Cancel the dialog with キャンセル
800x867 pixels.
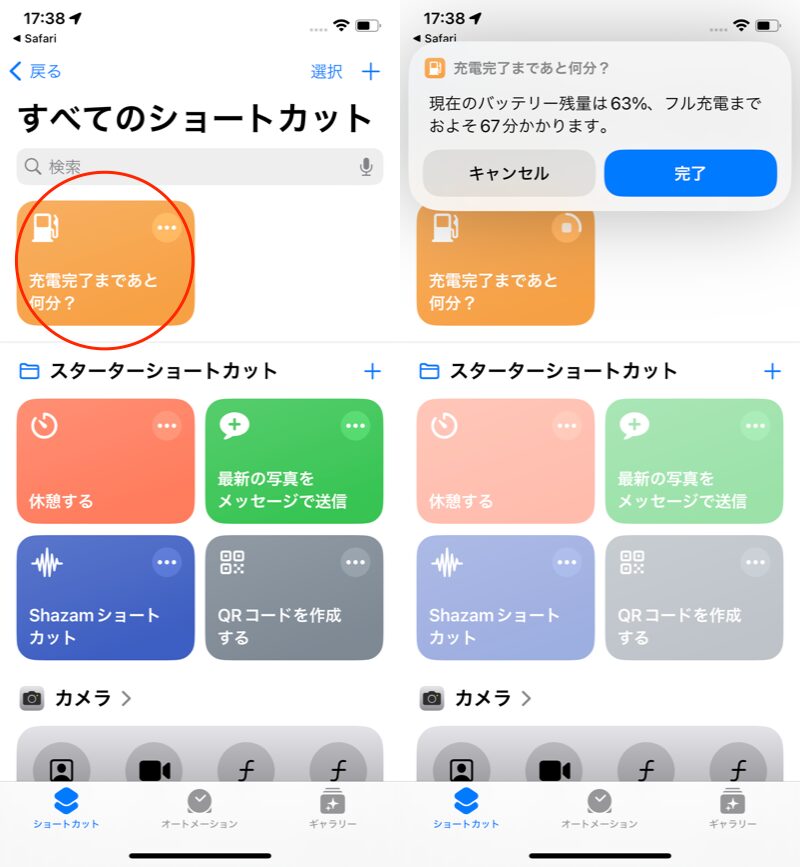(x=509, y=173)
